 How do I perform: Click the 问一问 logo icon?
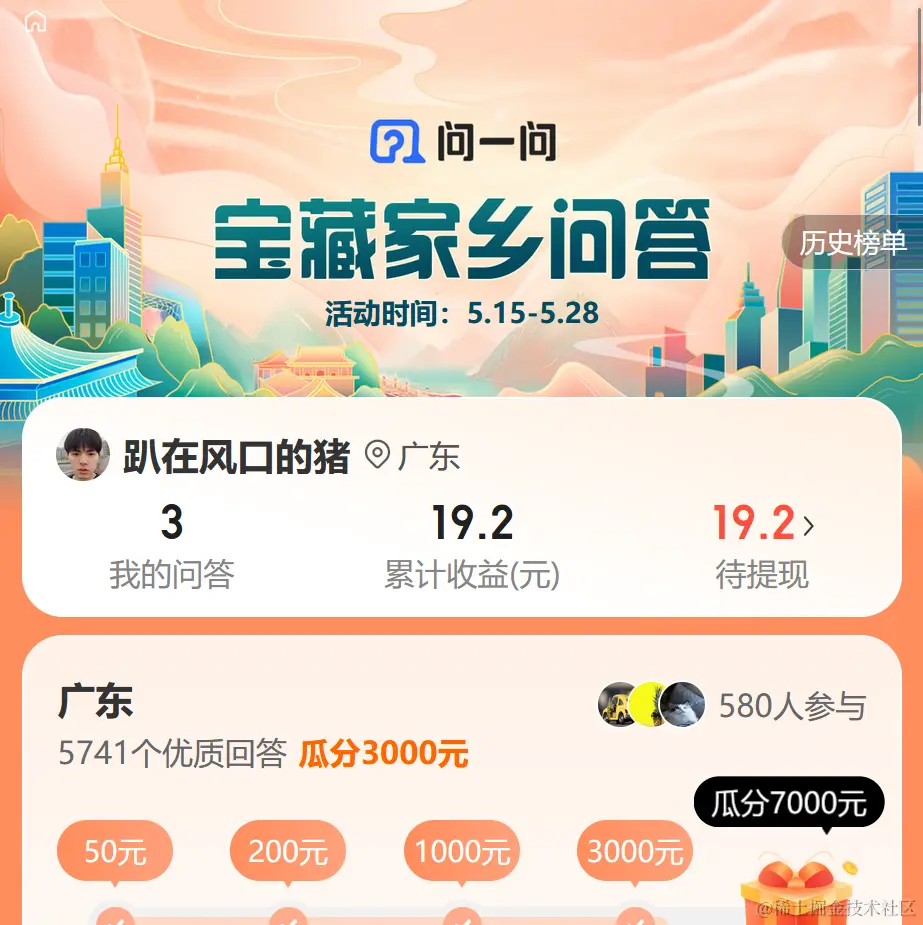point(397,142)
